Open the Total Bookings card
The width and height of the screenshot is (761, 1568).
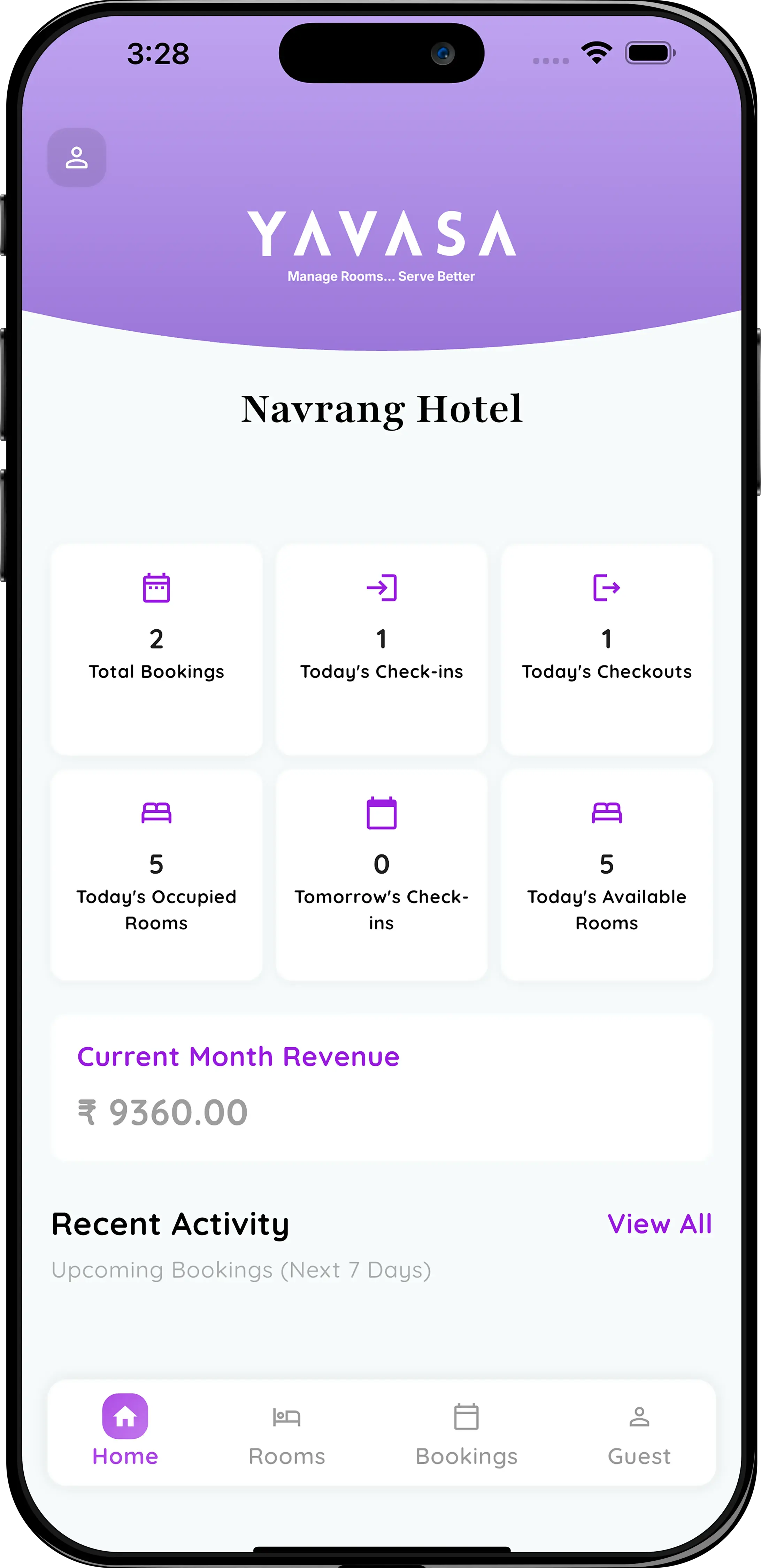156,650
